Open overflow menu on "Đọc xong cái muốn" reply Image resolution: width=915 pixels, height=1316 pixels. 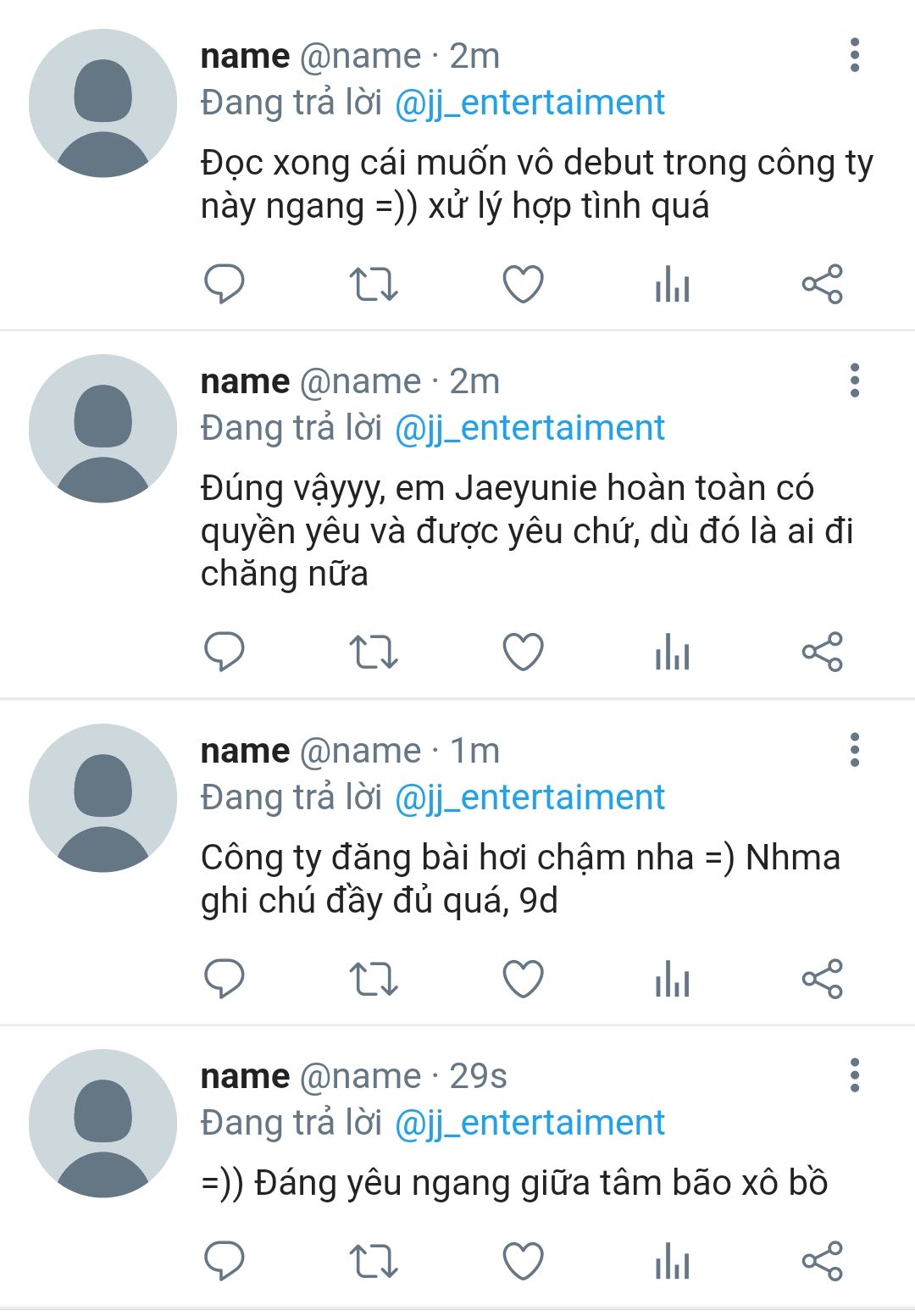(854, 55)
